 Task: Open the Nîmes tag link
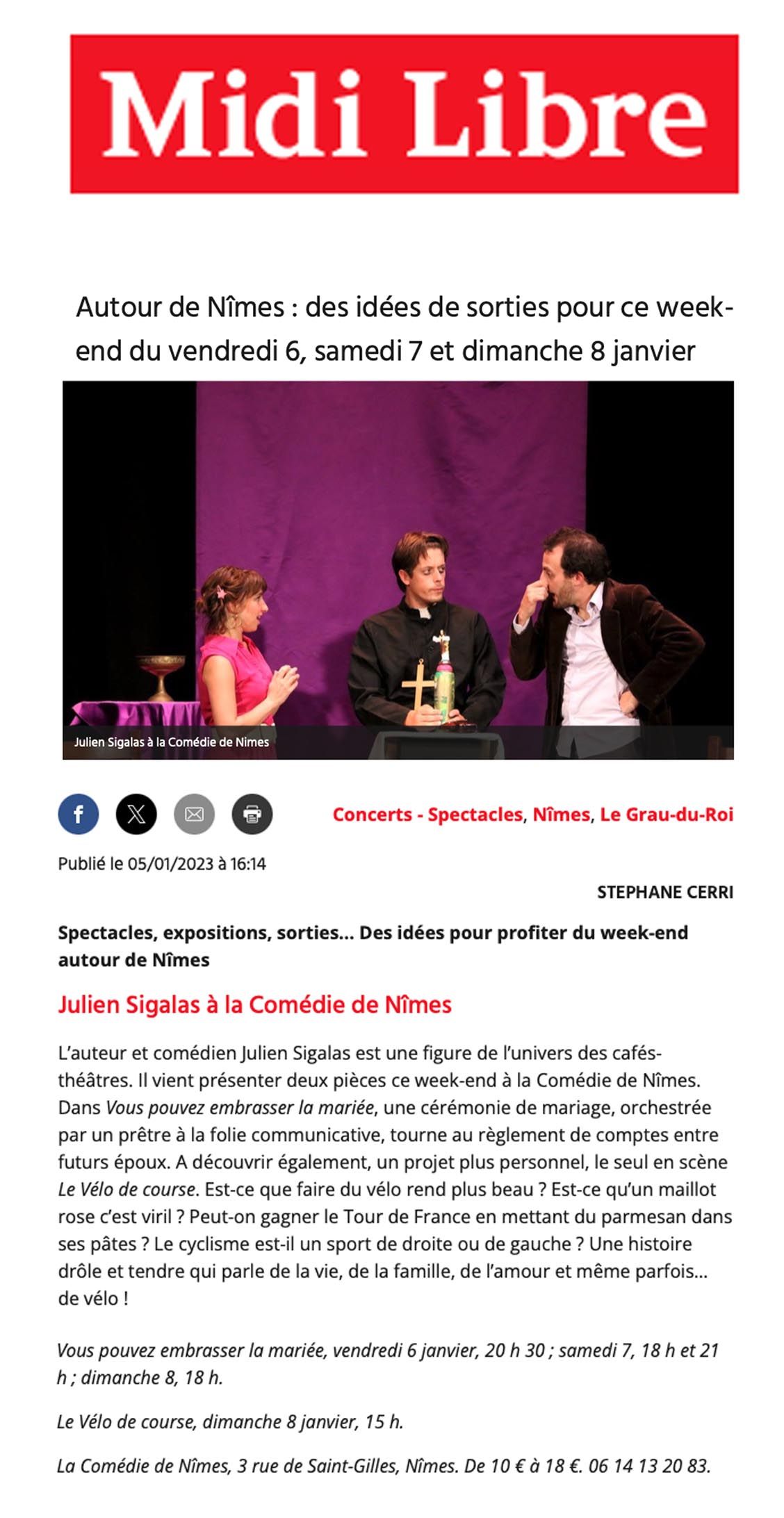tap(561, 815)
